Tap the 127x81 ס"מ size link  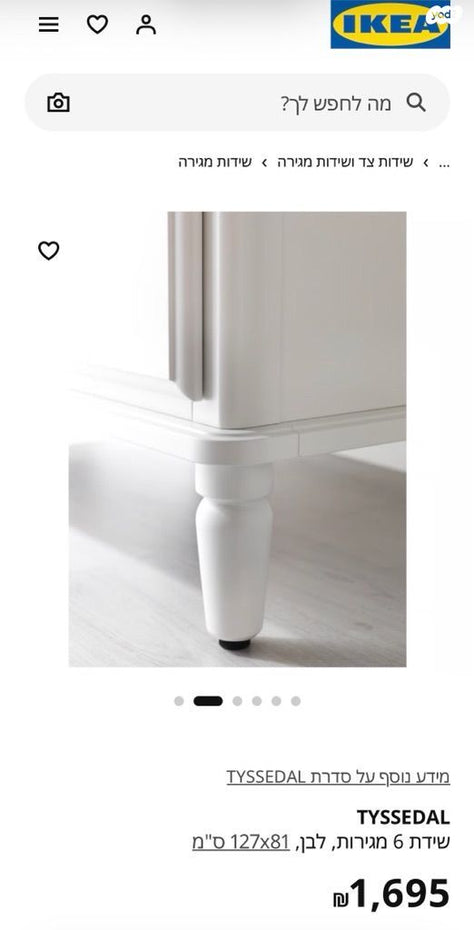[x=241, y=842]
